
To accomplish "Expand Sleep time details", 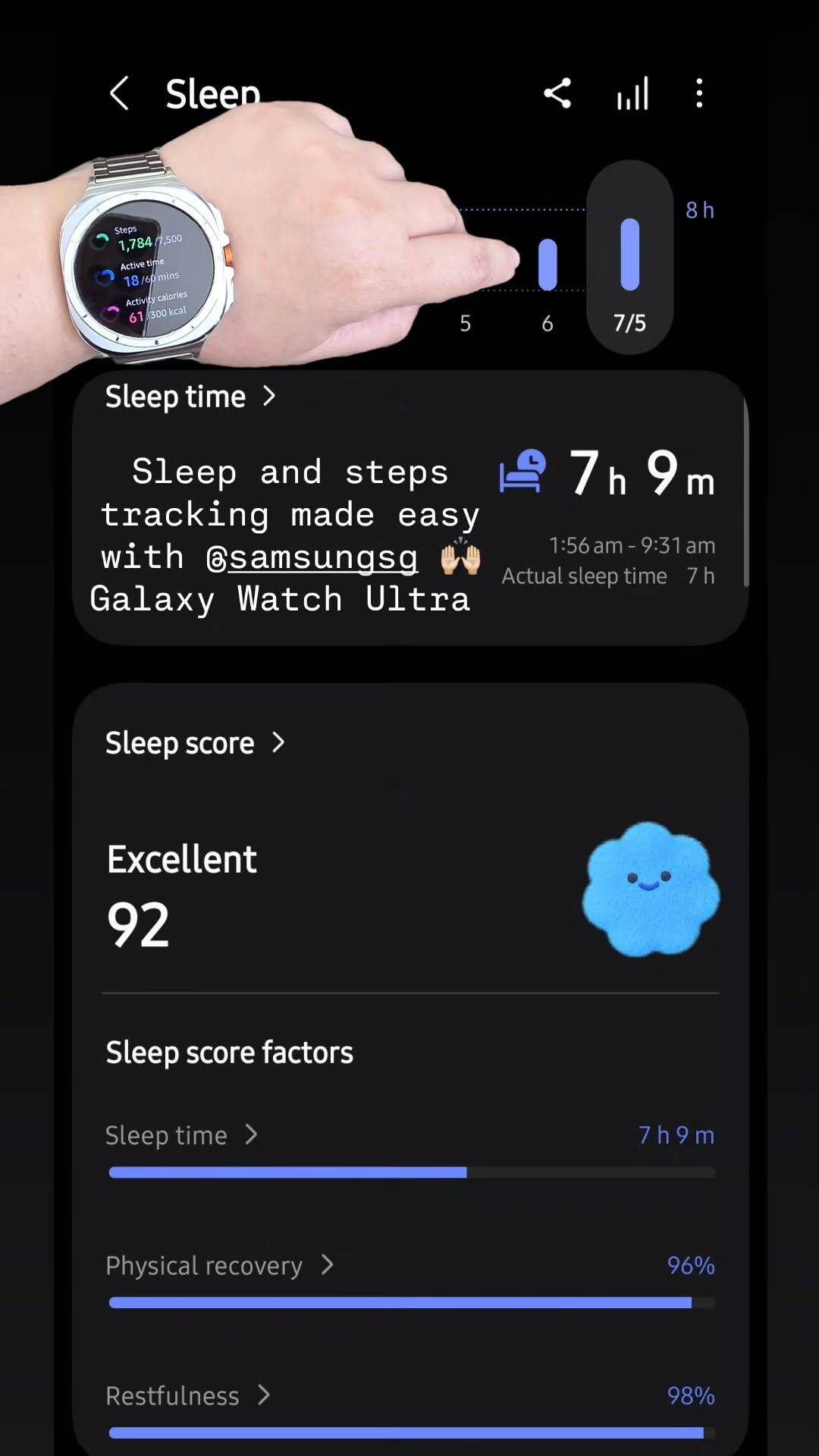I will click(190, 395).
